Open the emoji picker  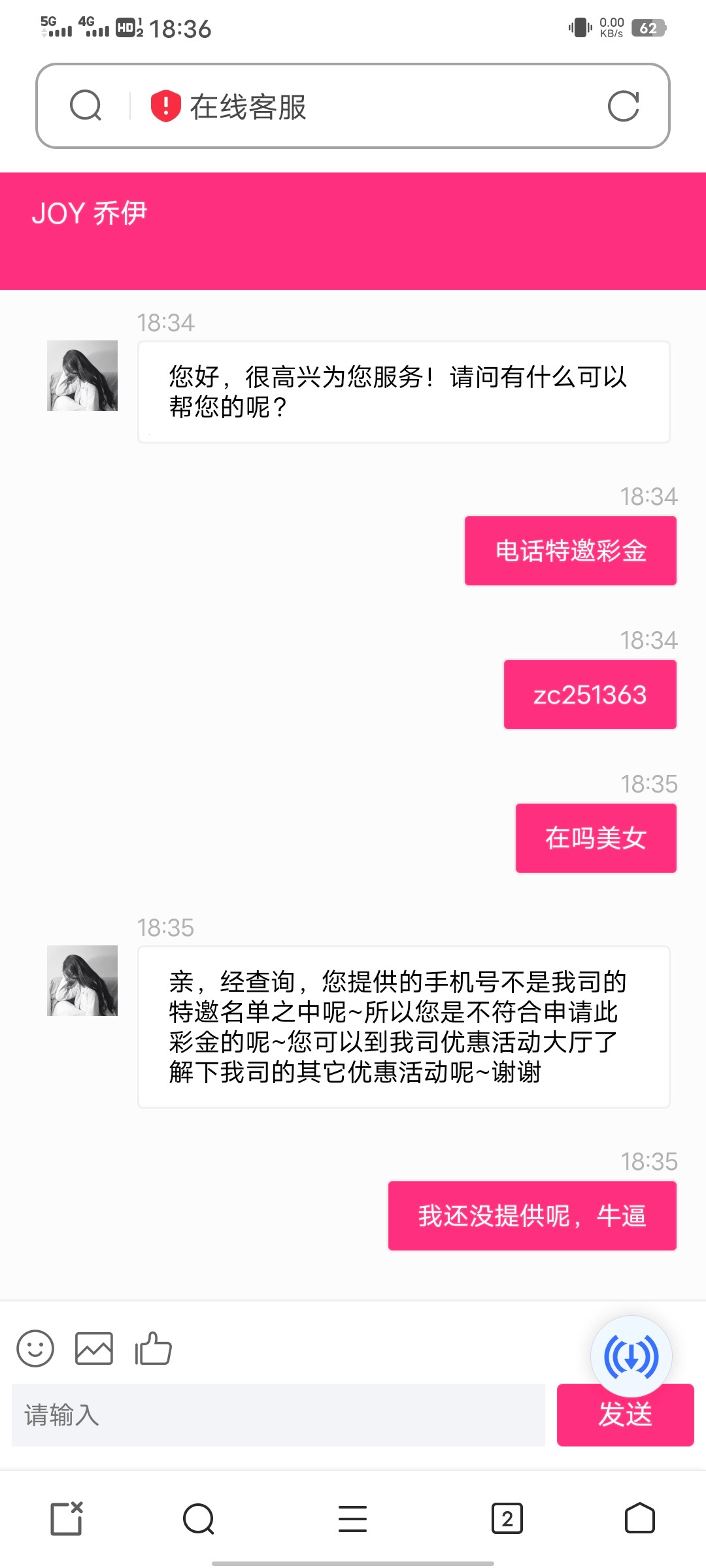click(x=35, y=1348)
